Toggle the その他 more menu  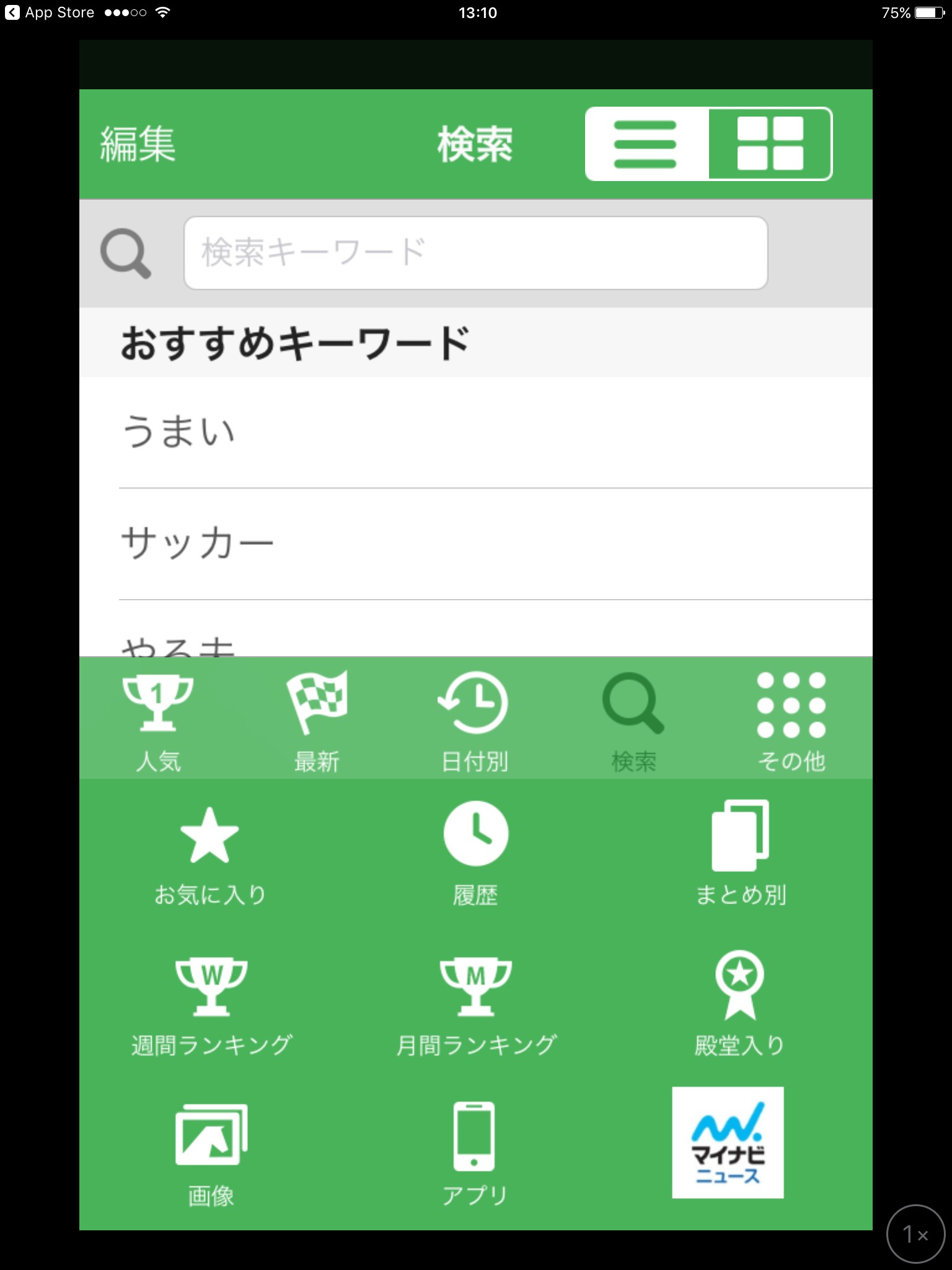[792, 719]
